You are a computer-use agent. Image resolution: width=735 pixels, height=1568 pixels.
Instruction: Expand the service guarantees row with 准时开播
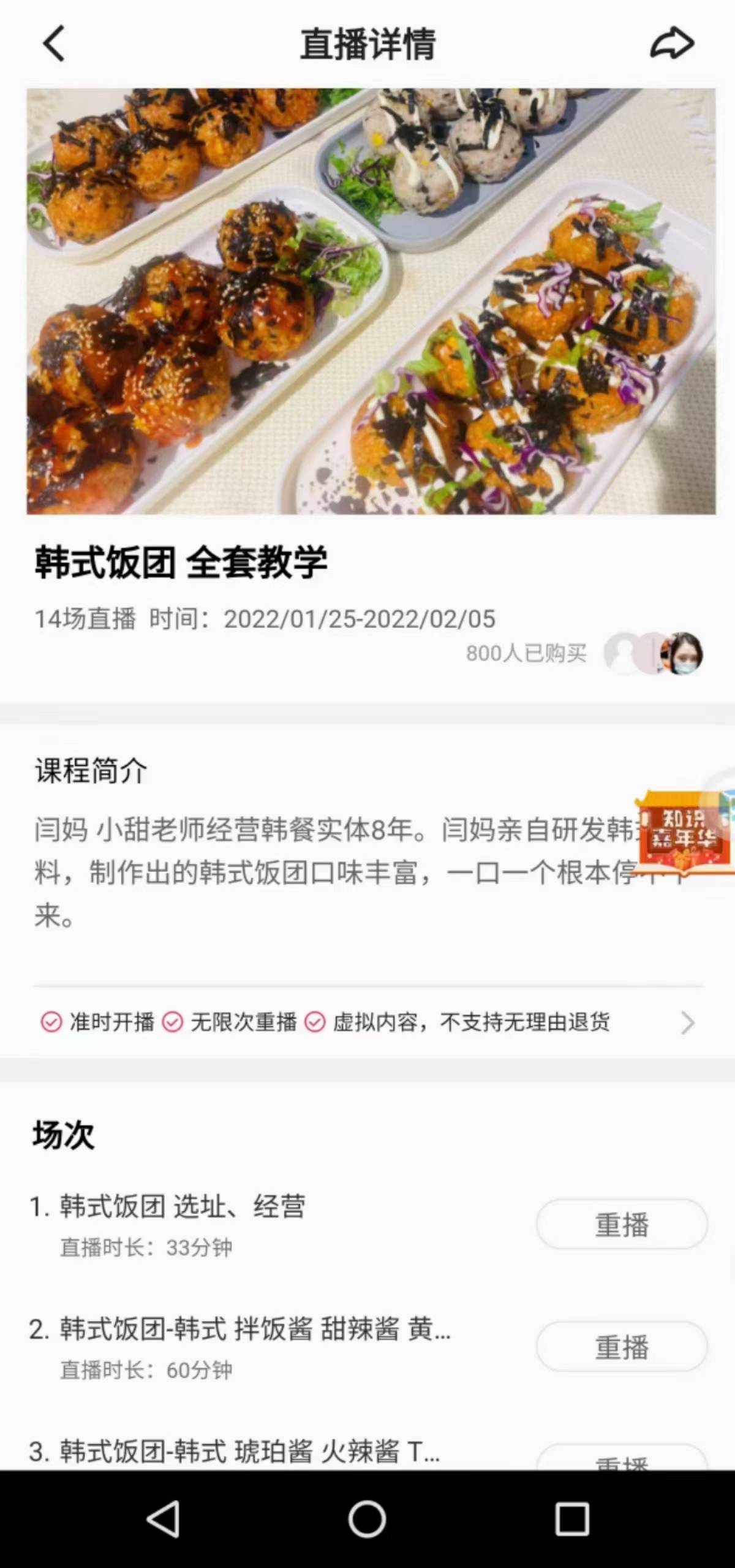(687, 1022)
